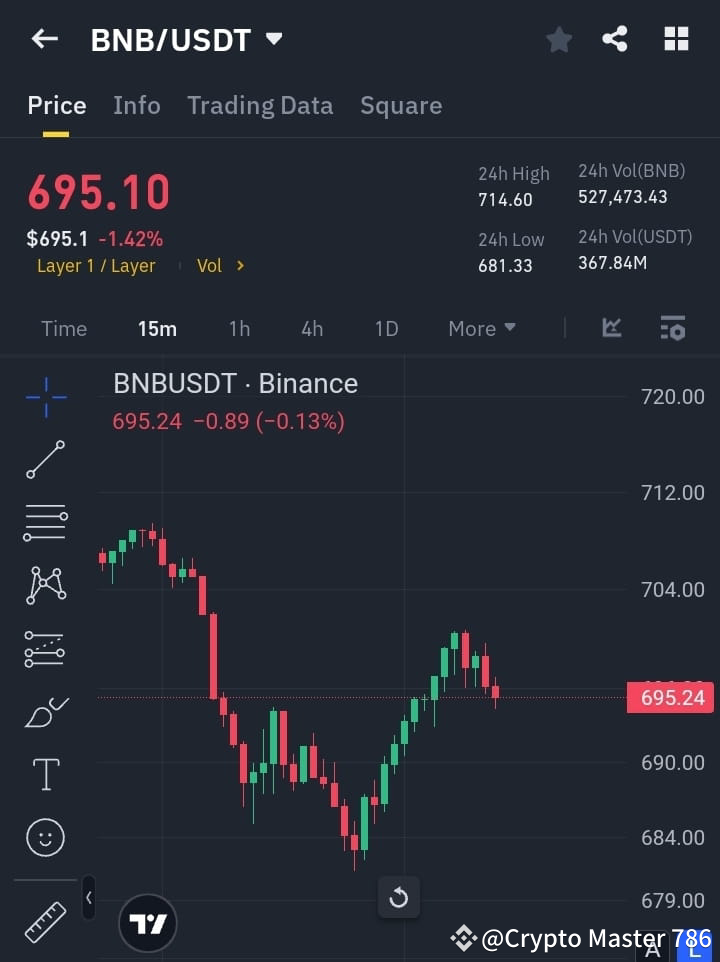720x962 pixels.
Task: Open the Square tab
Action: click(x=401, y=105)
